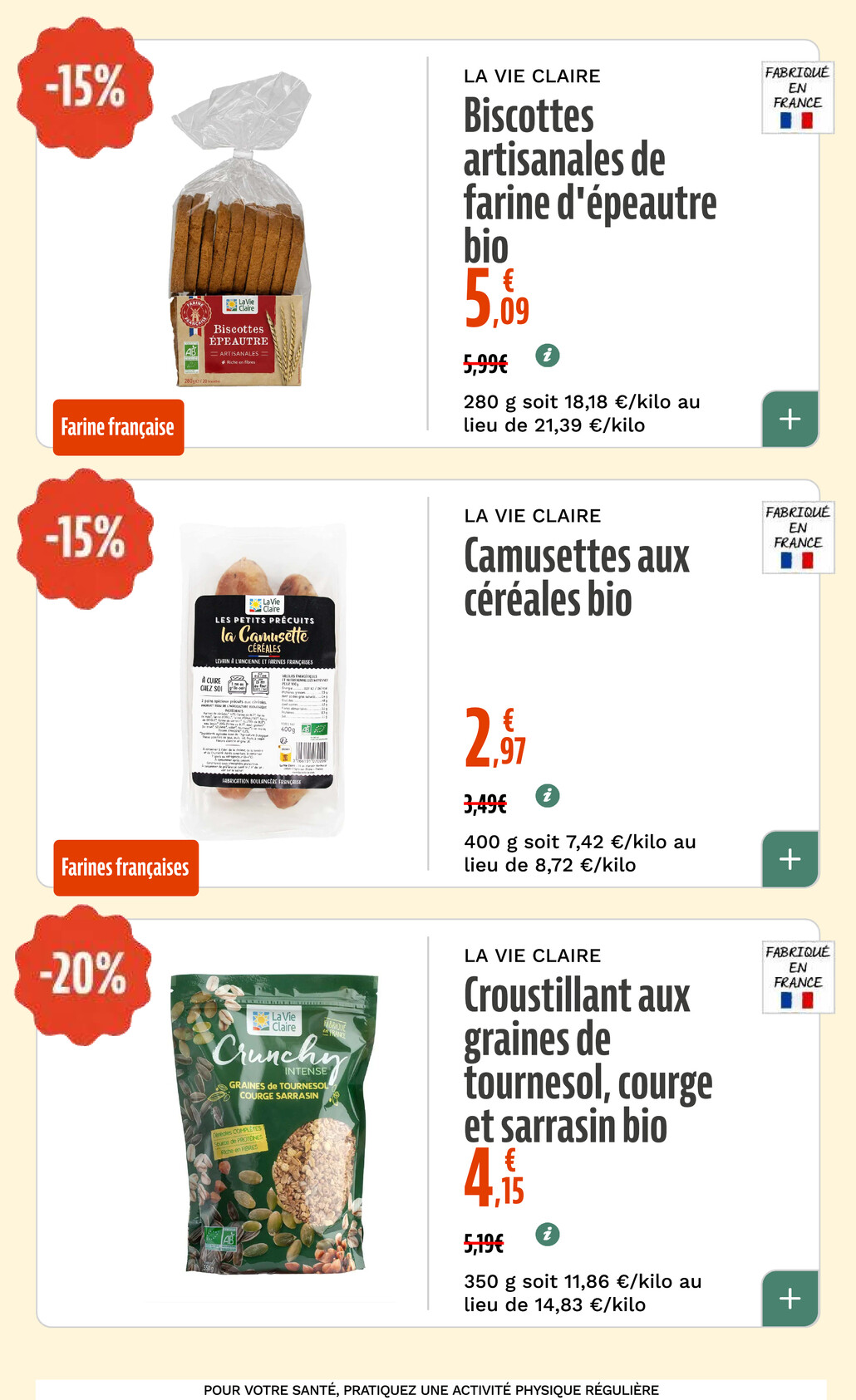
Task: Open the Camusettes aux céréales product card
Action: [x=428, y=684]
